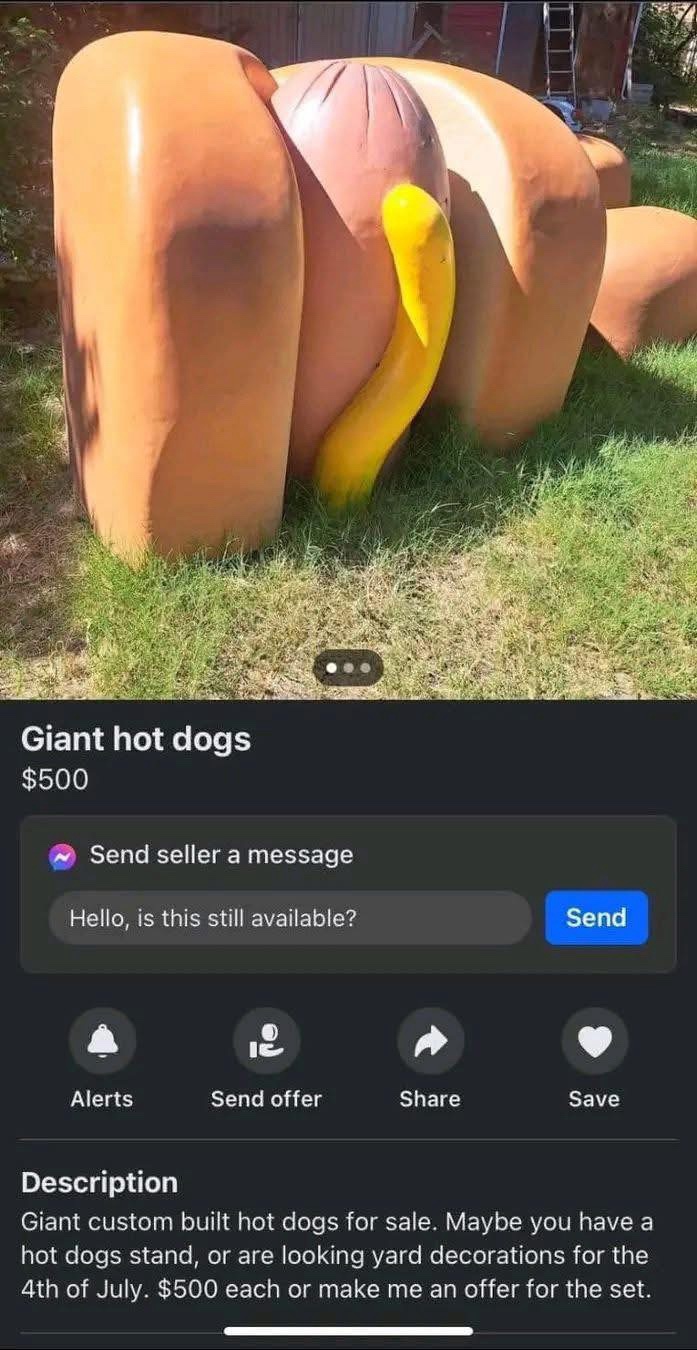The height and width of the screenshot is (1350, 697).
Task: Edit the 'Hello, is this still available?' message field
Action: (x=290, y=918)
